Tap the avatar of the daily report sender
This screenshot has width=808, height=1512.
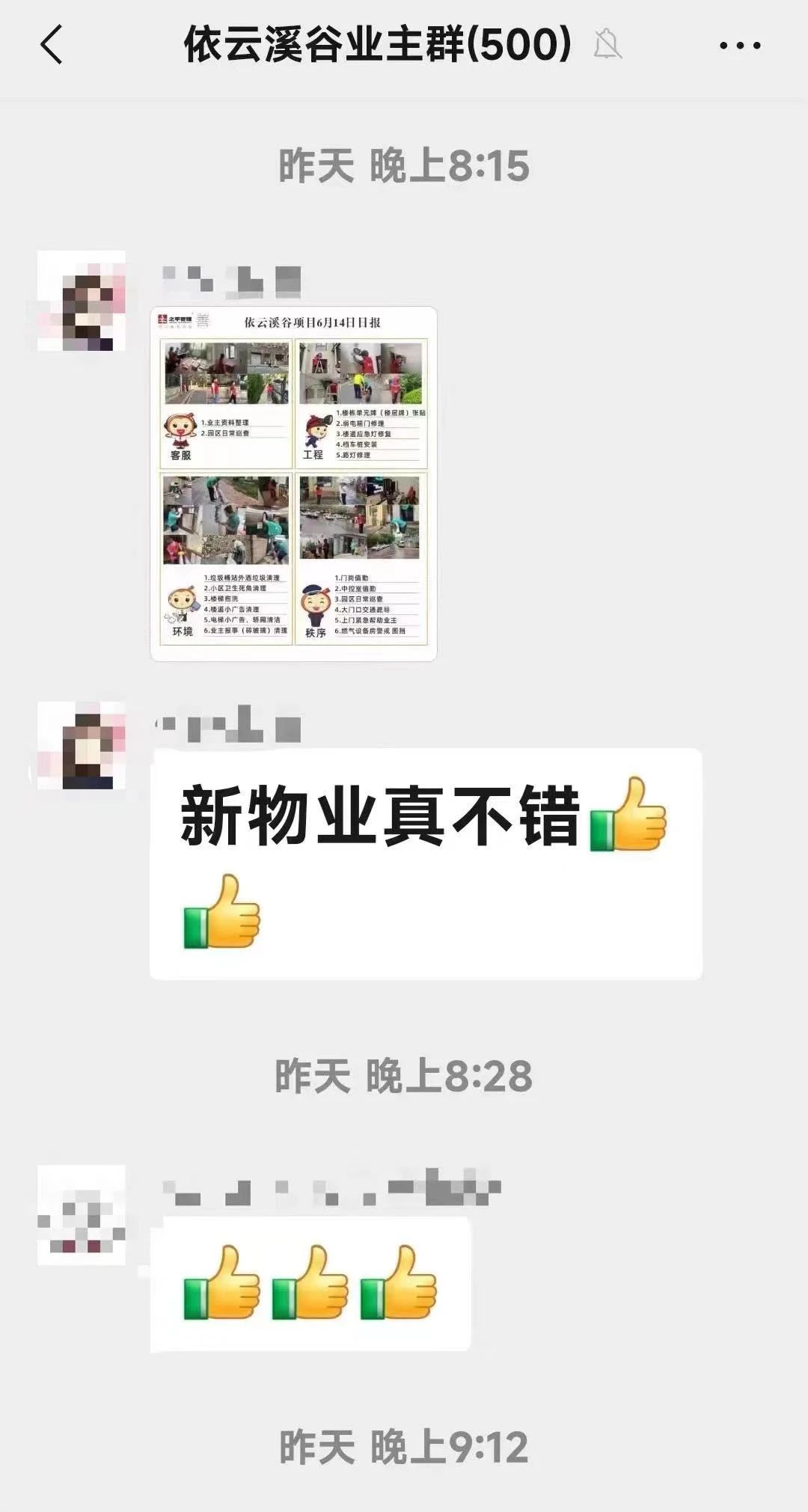pos(82,301)
